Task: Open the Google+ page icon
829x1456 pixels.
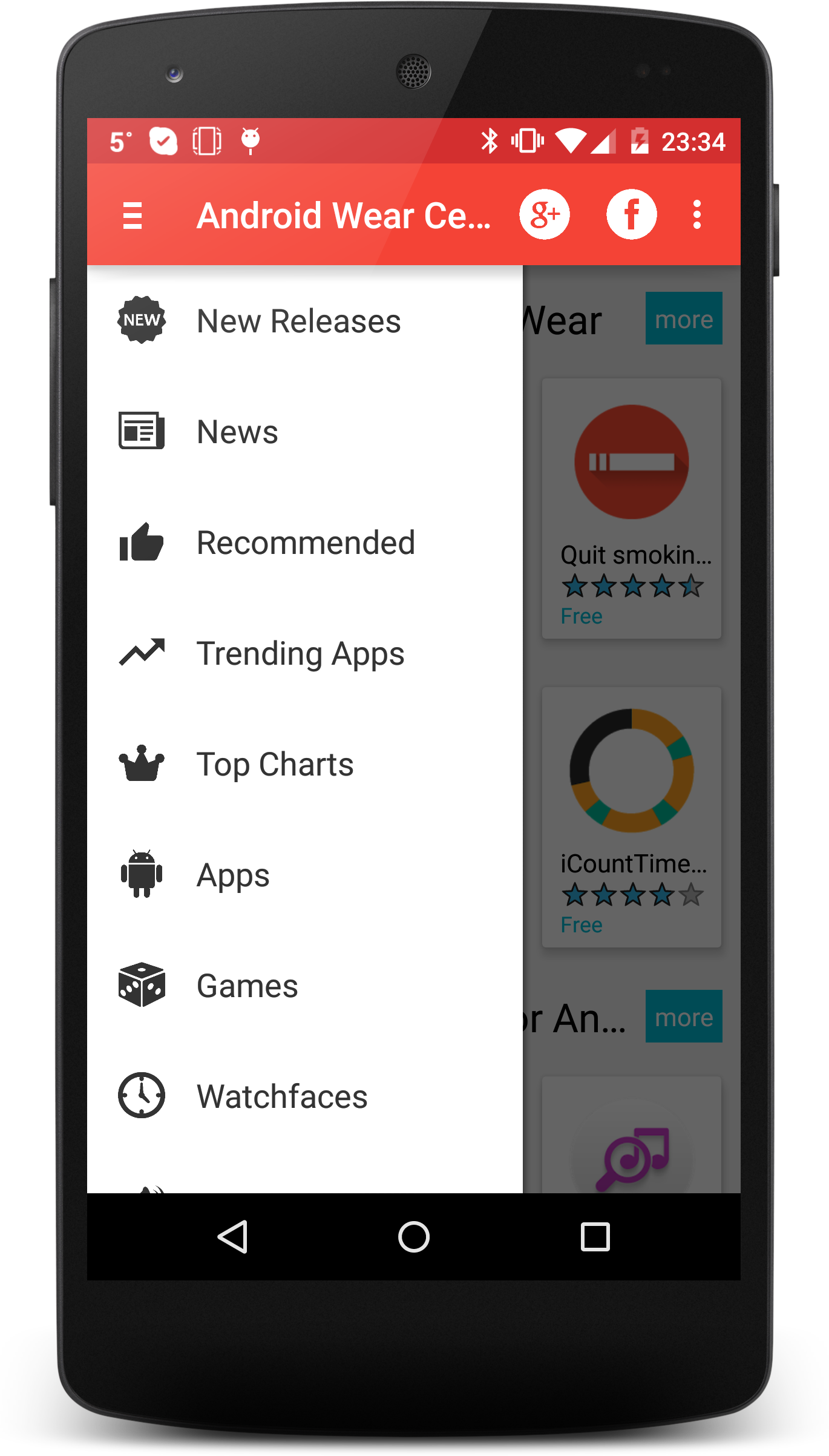Action: [x=544, y=215]
